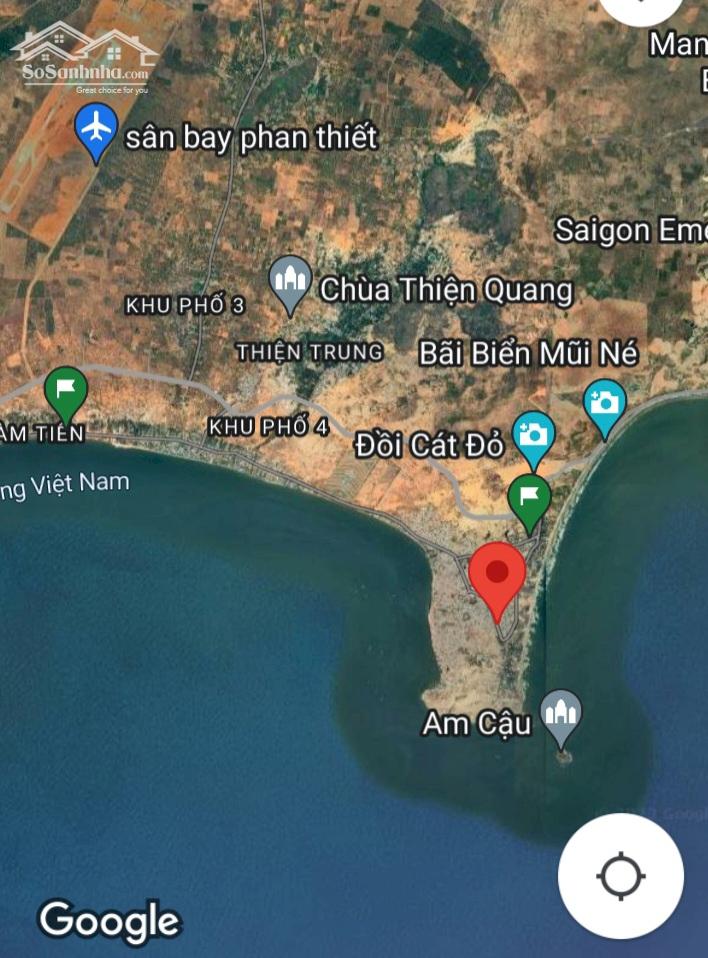The width and height of the screenshot is (708, 958).
Task: Center map on my current location
Action: [x=620, y=876]
